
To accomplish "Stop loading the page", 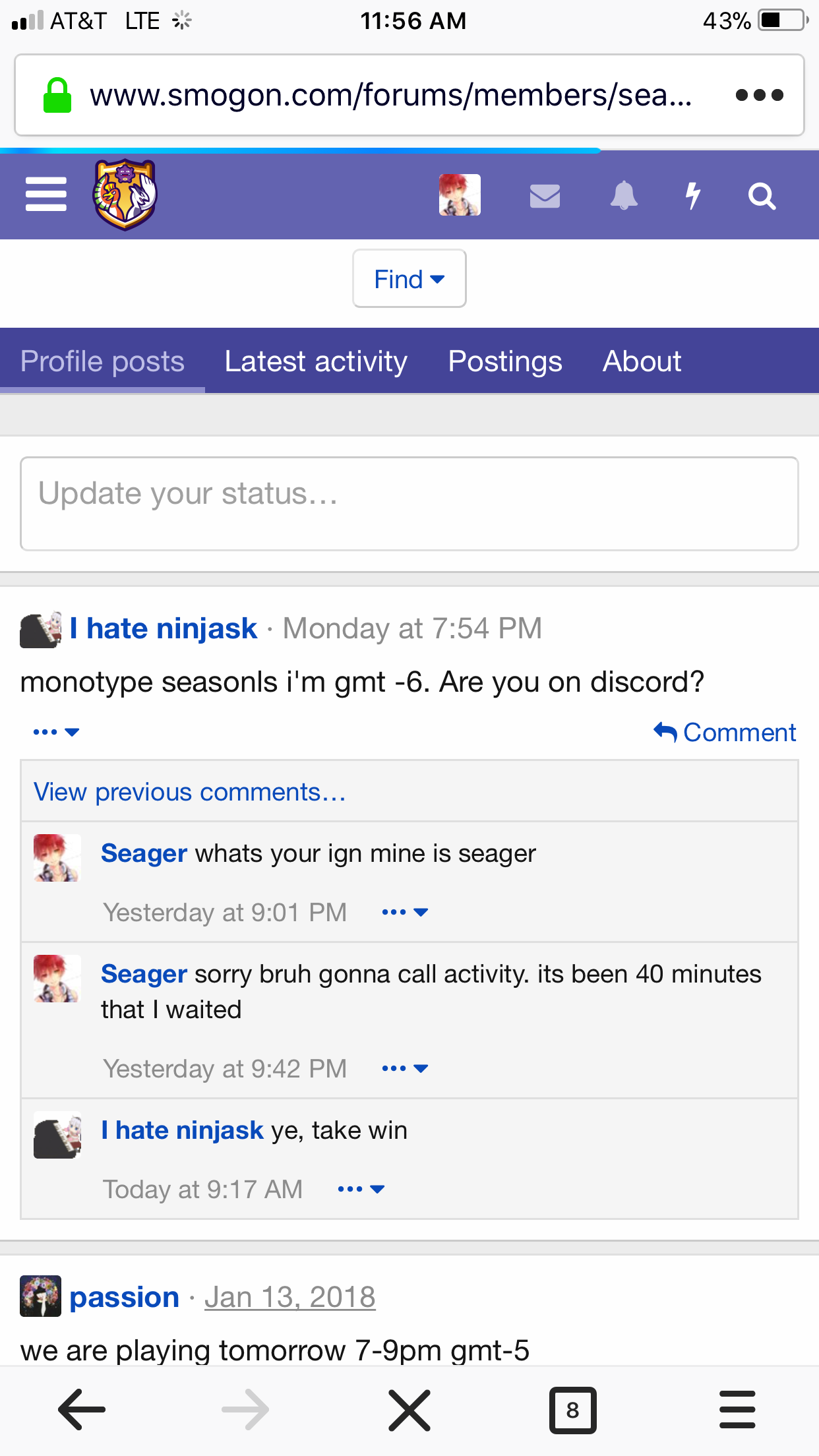I will [409, 1410].
